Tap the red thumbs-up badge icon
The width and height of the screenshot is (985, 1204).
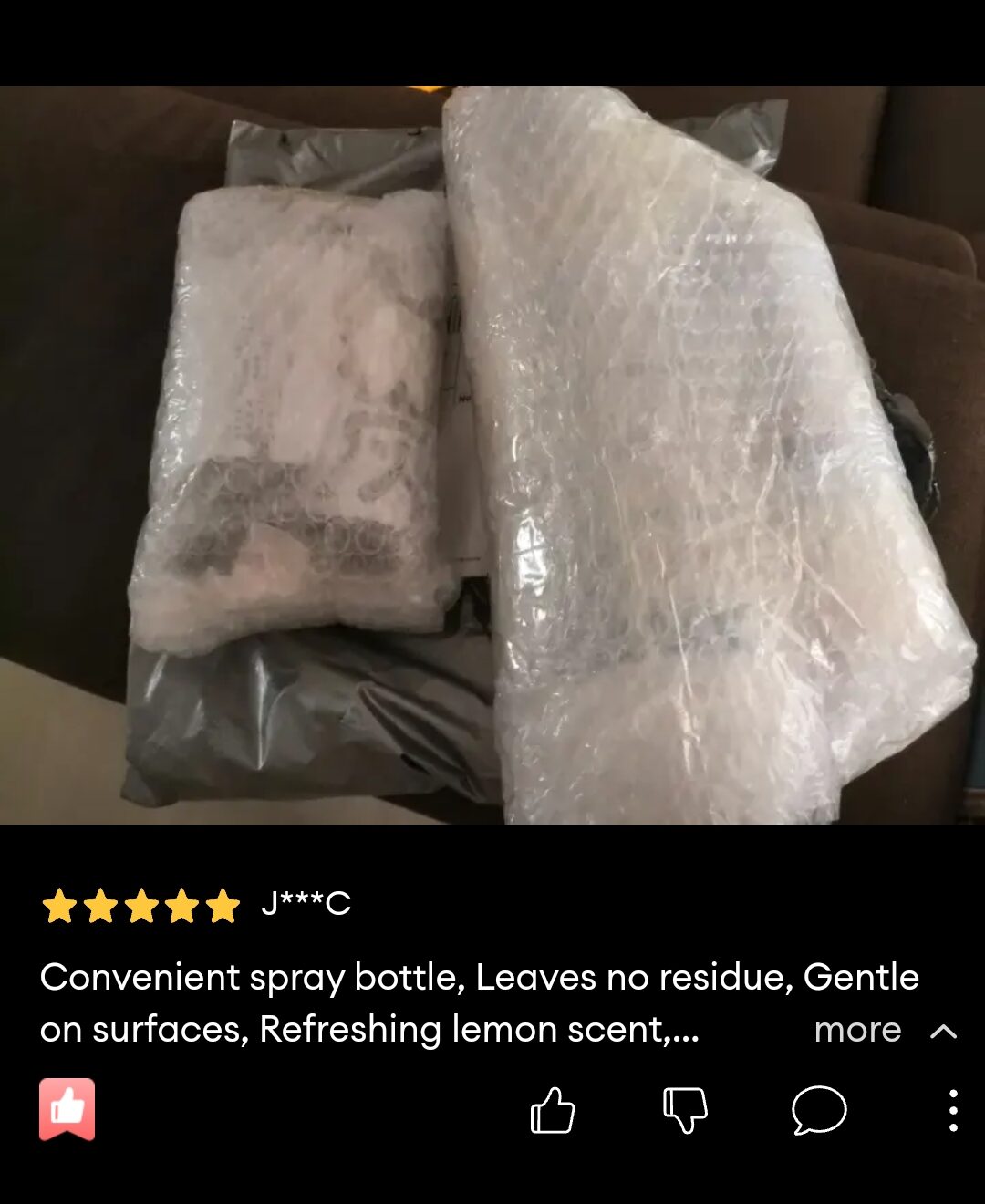pyautogui.click(x=67, y=1109)
